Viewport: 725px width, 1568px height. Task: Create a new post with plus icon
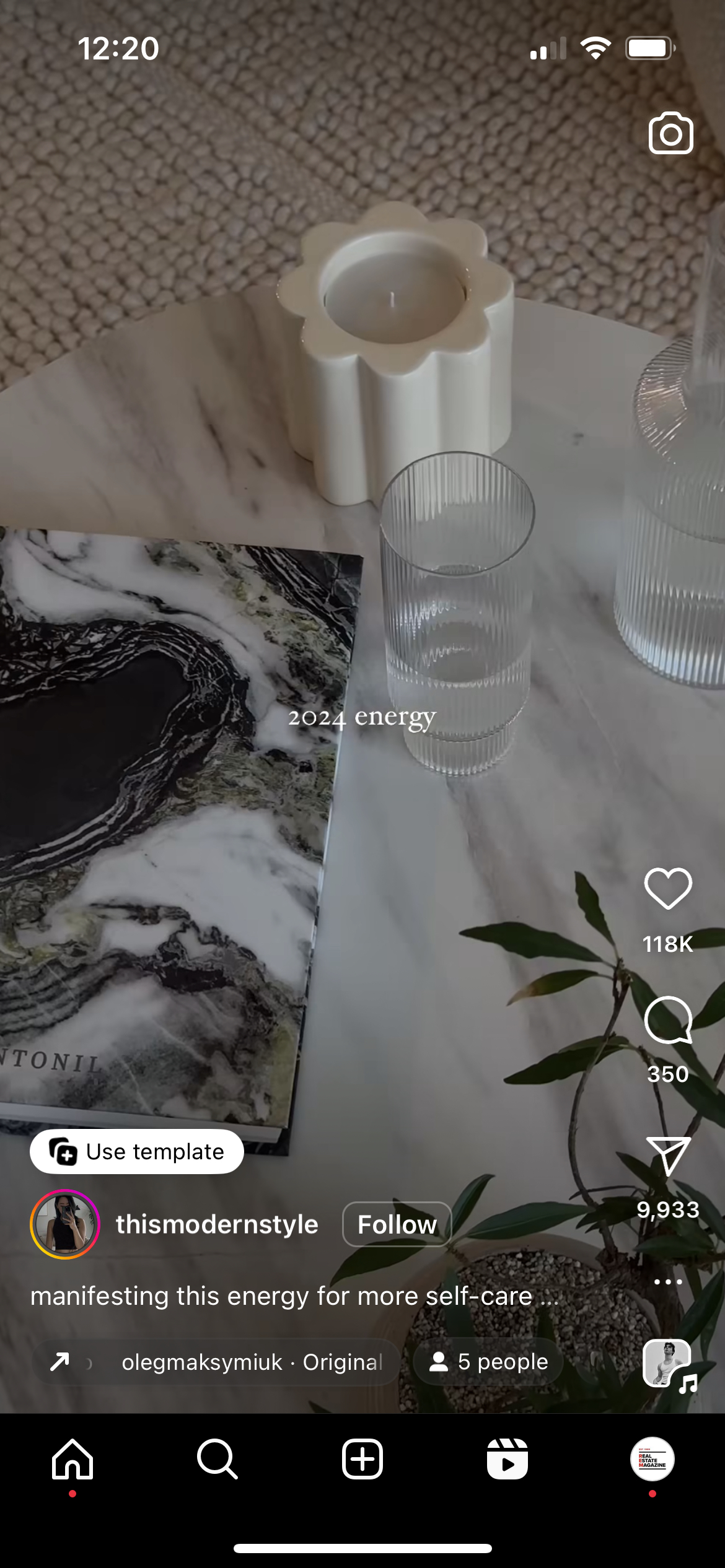(362, 1459)
